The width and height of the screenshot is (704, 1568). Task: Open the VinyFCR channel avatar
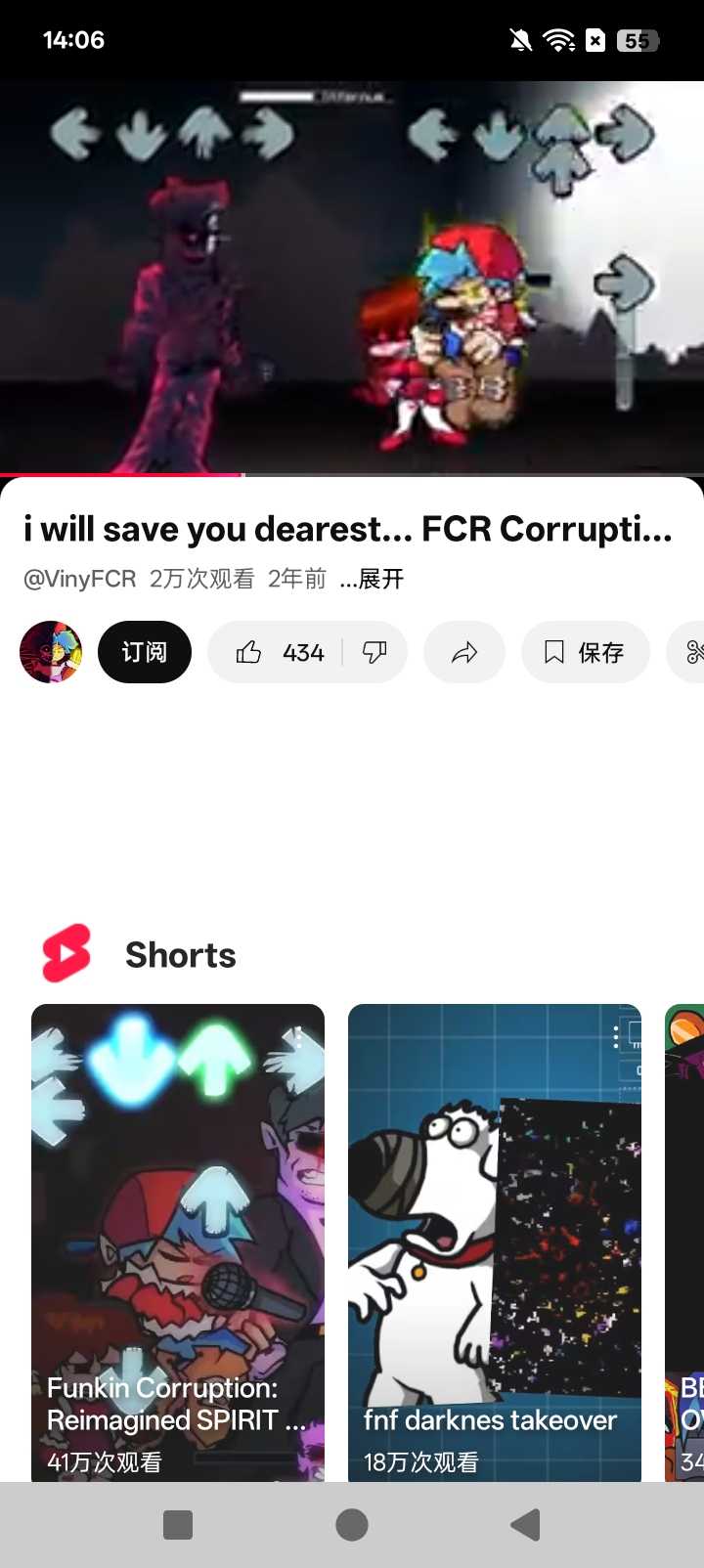[x=51, y=652]
